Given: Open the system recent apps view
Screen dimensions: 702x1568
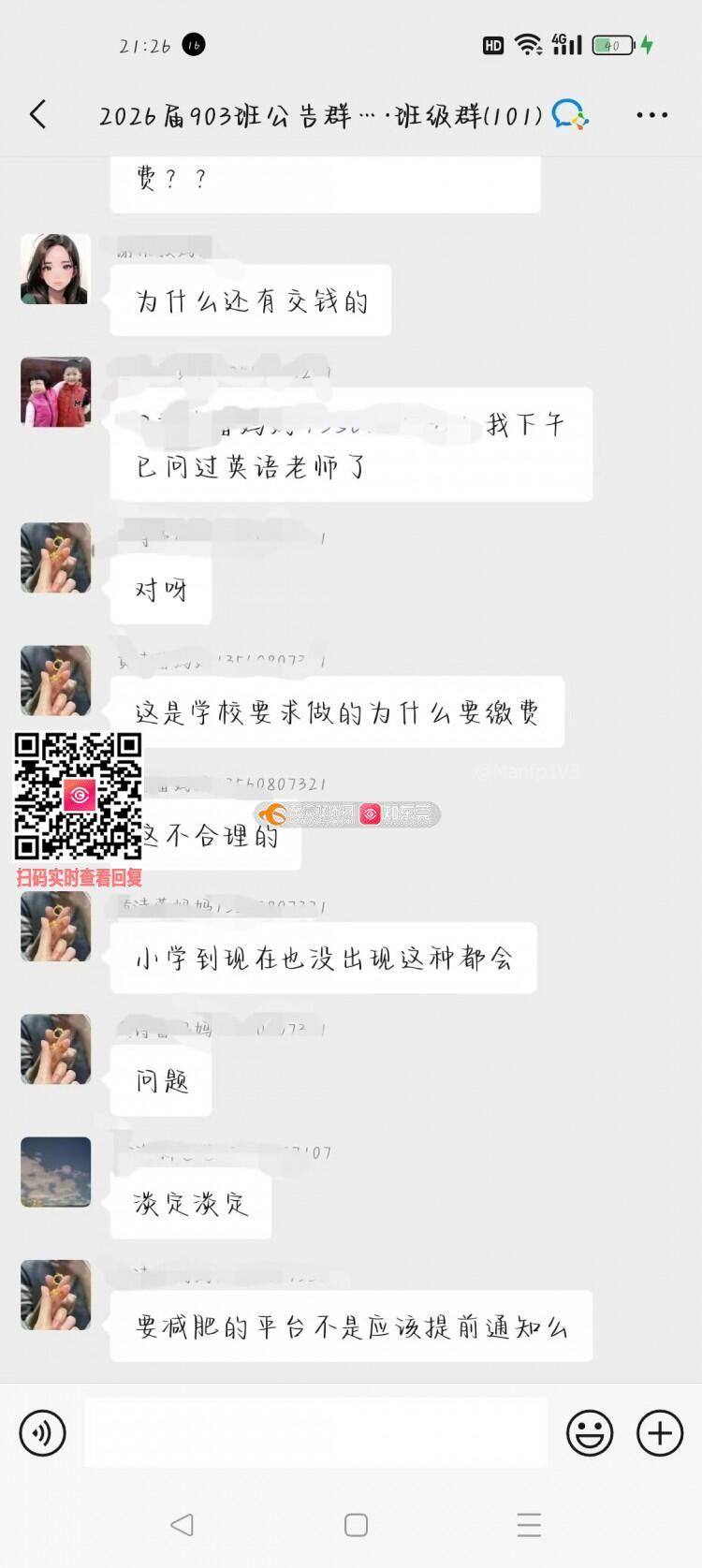Looking at the screenshot, I should (x=529, y=1525).
